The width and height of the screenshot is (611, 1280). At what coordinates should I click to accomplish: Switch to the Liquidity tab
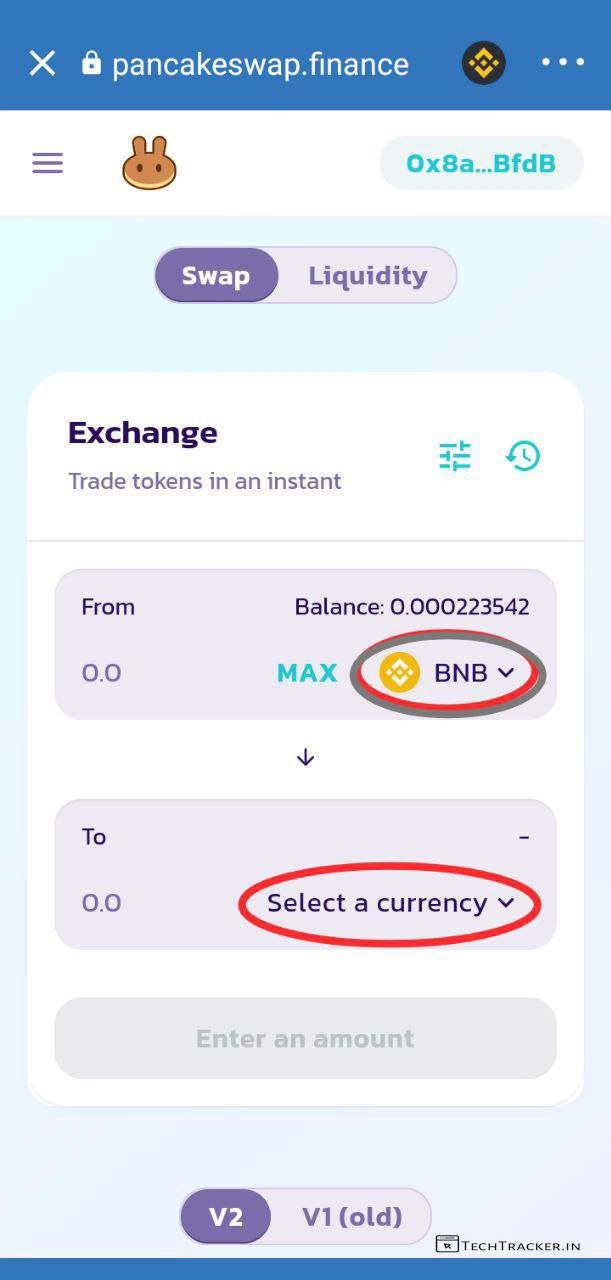[x=367, y=276]
